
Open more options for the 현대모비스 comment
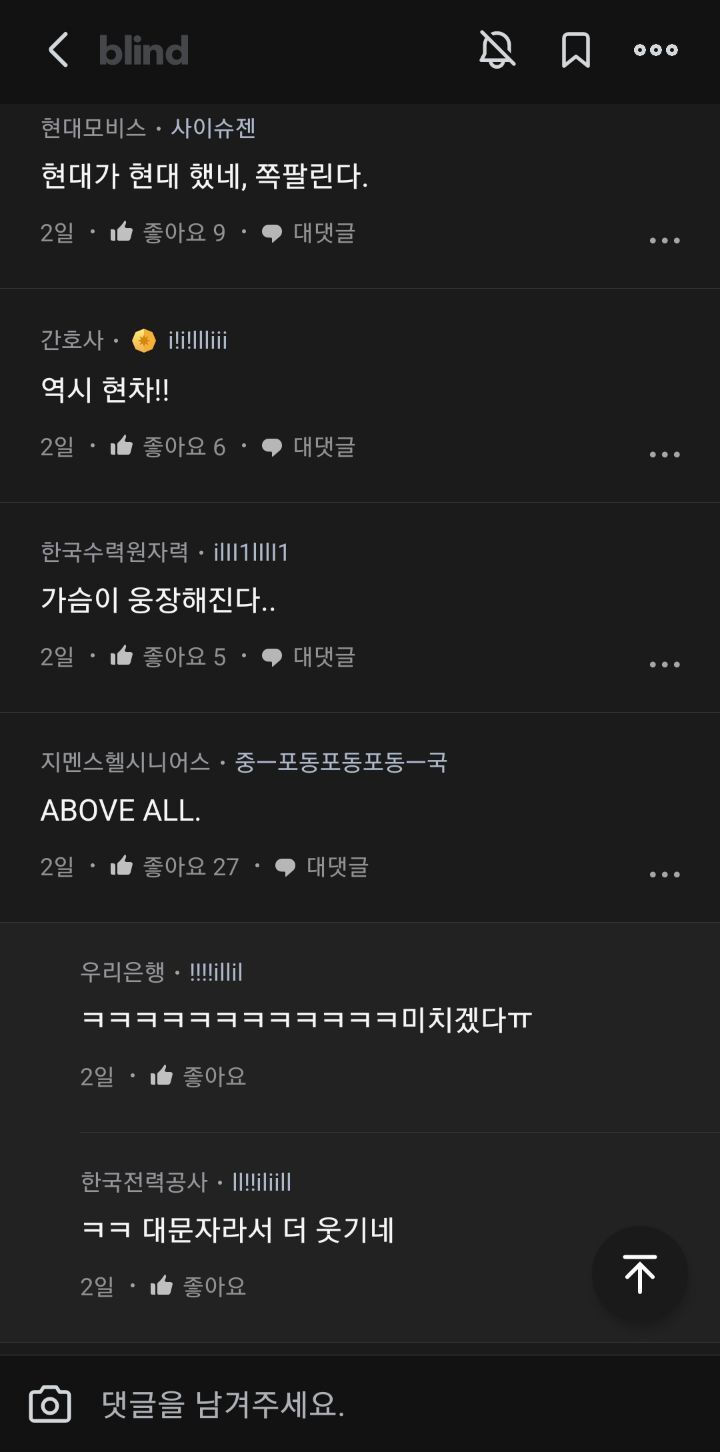665,240
